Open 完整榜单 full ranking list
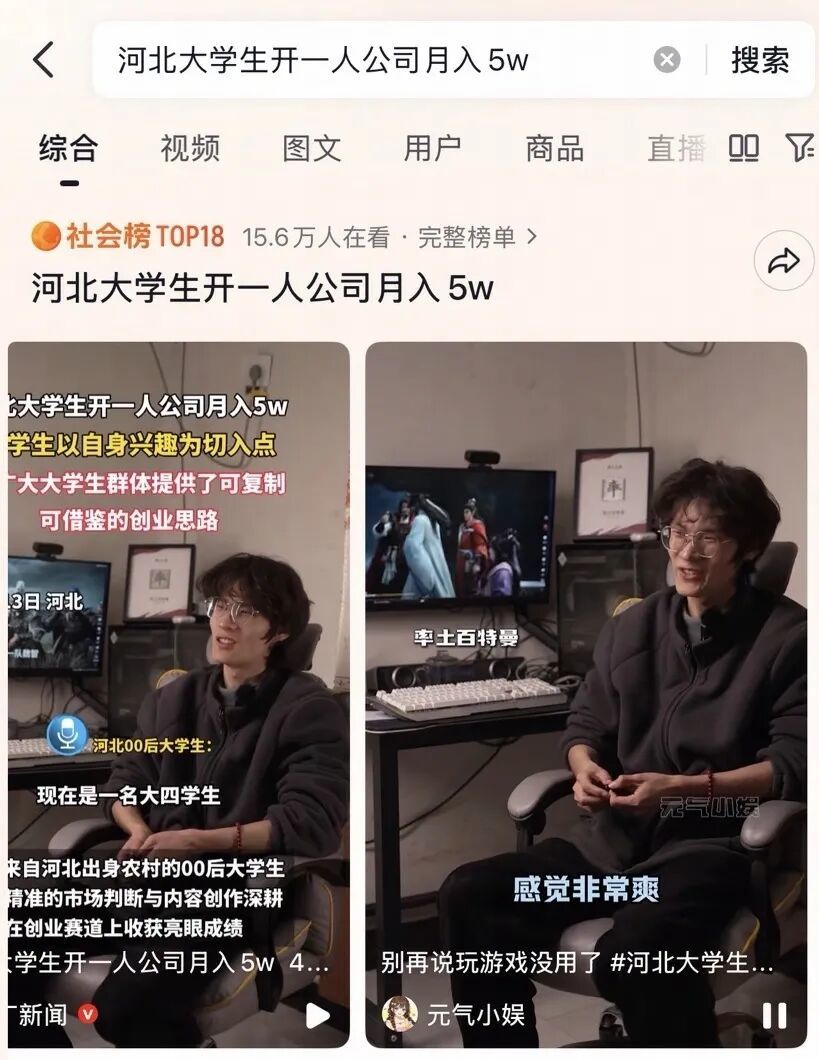The image size is (819, 1060). click(x=477, y=237)
